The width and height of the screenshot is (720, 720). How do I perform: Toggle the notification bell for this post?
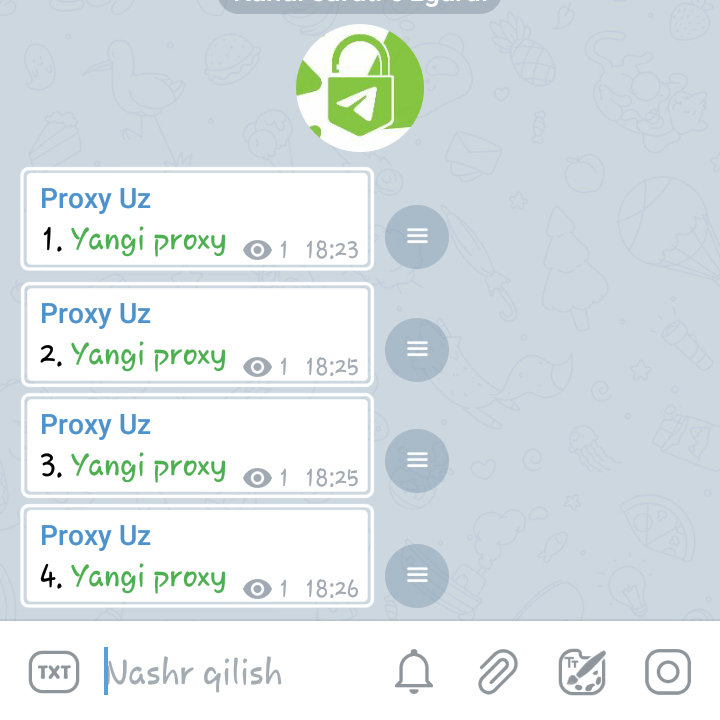(414, 672)
